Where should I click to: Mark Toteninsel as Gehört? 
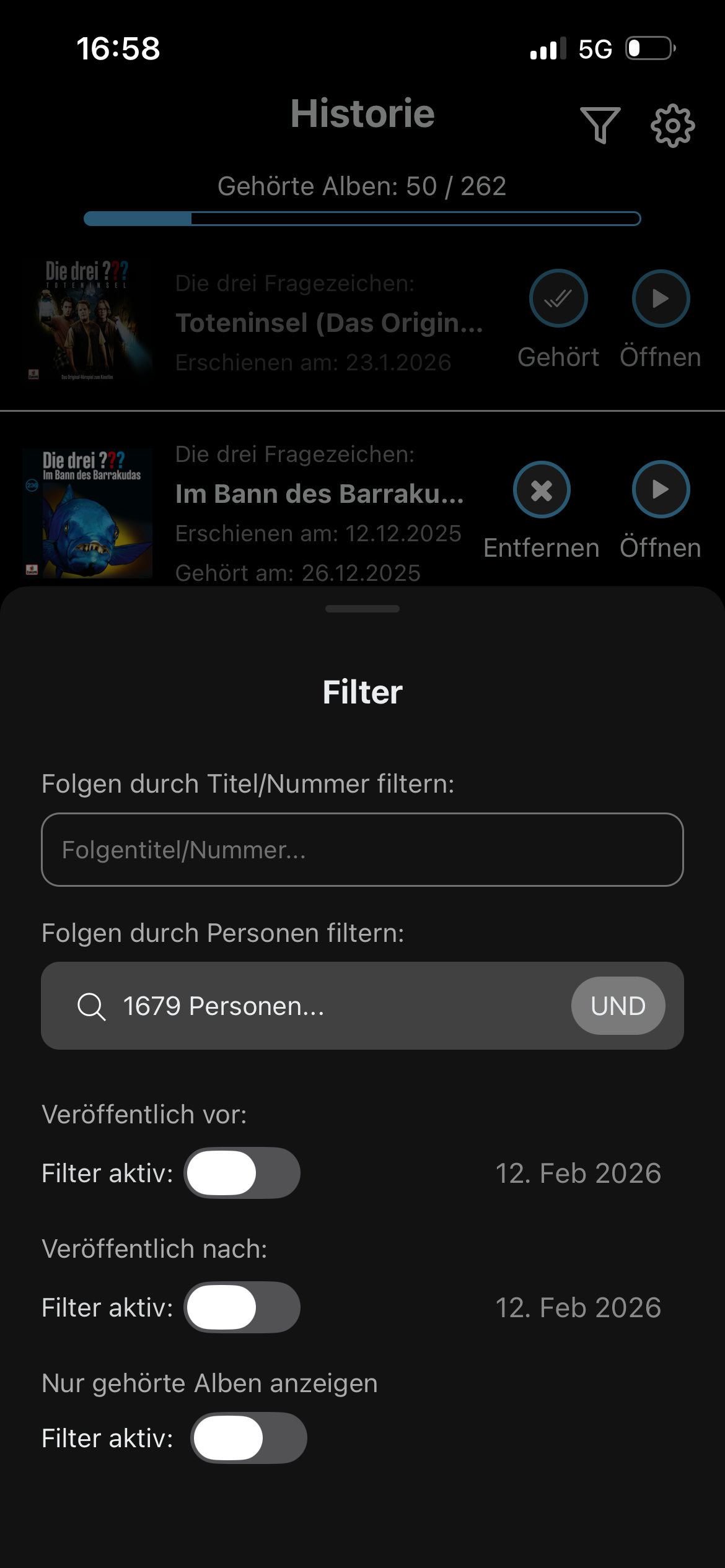558,298
